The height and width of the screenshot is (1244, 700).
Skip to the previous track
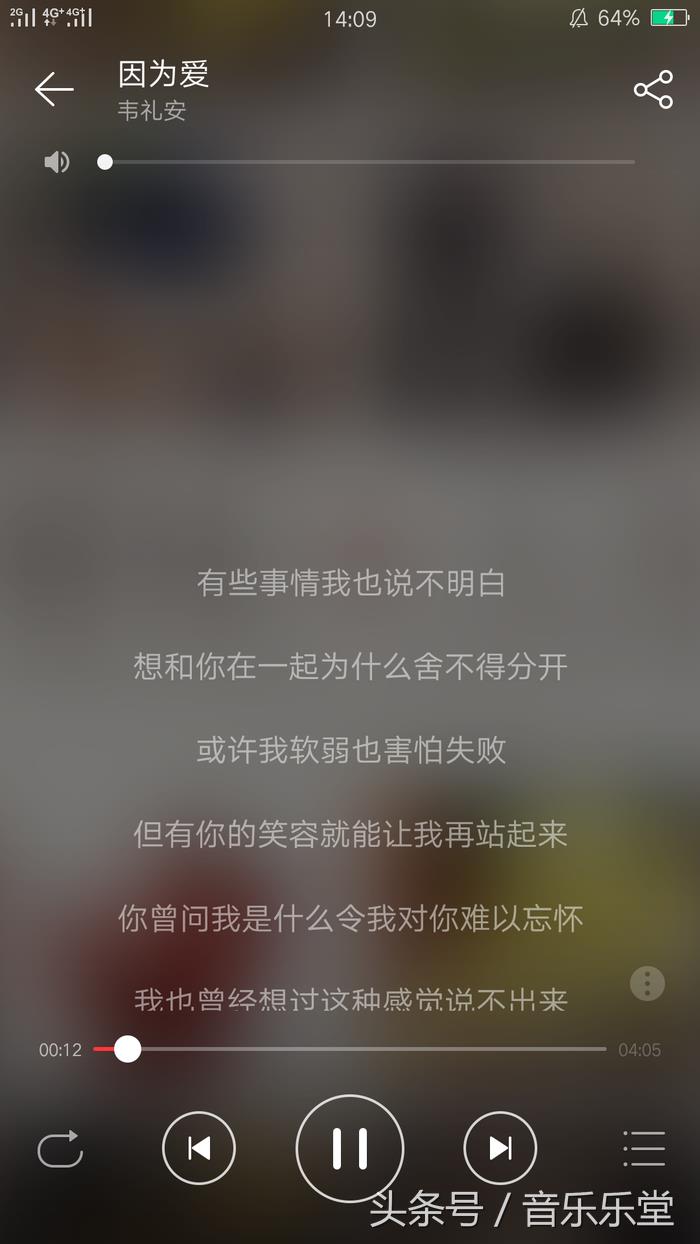pos(199,1149)
